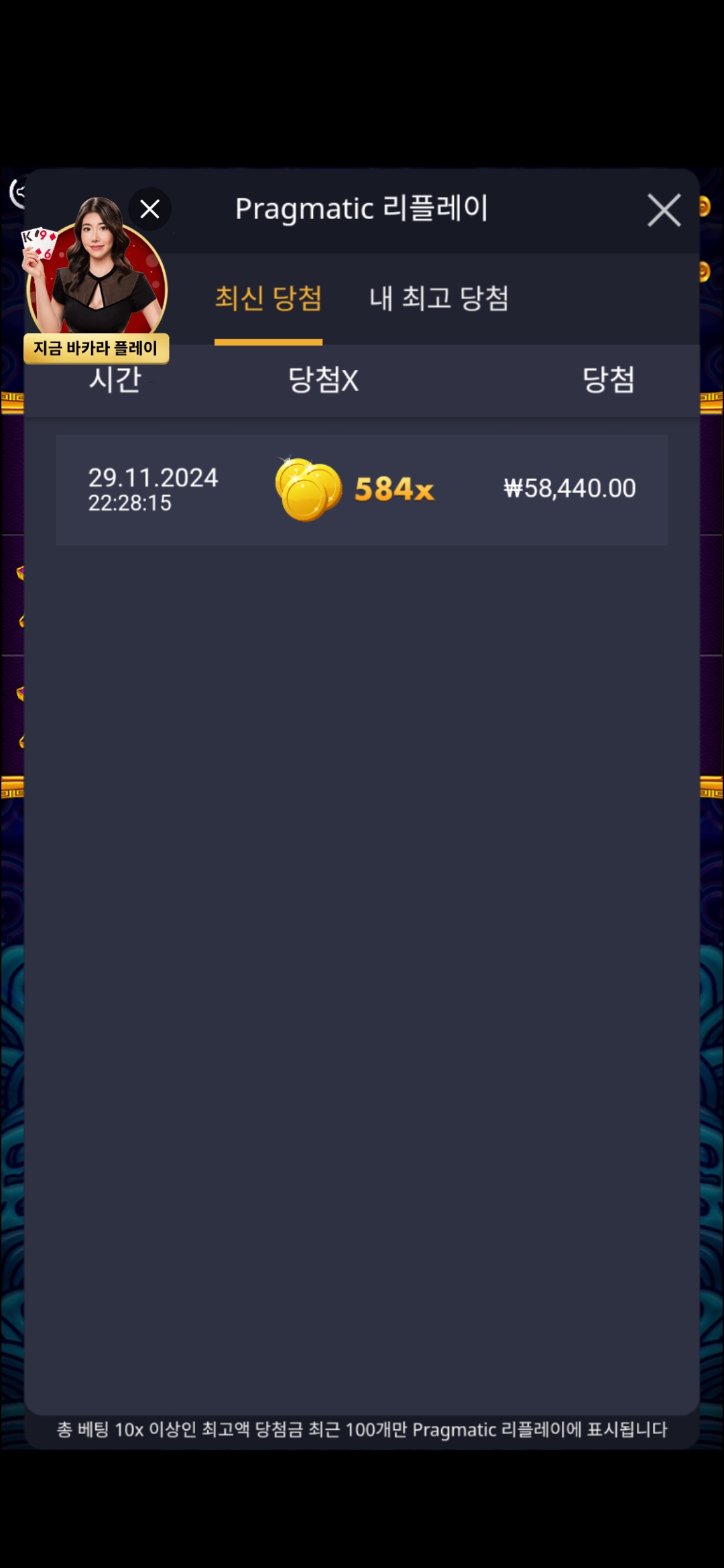This screenshot has height=1568, width=724.
Task: Open the 584x win replay entry
Action: [361, 490]
